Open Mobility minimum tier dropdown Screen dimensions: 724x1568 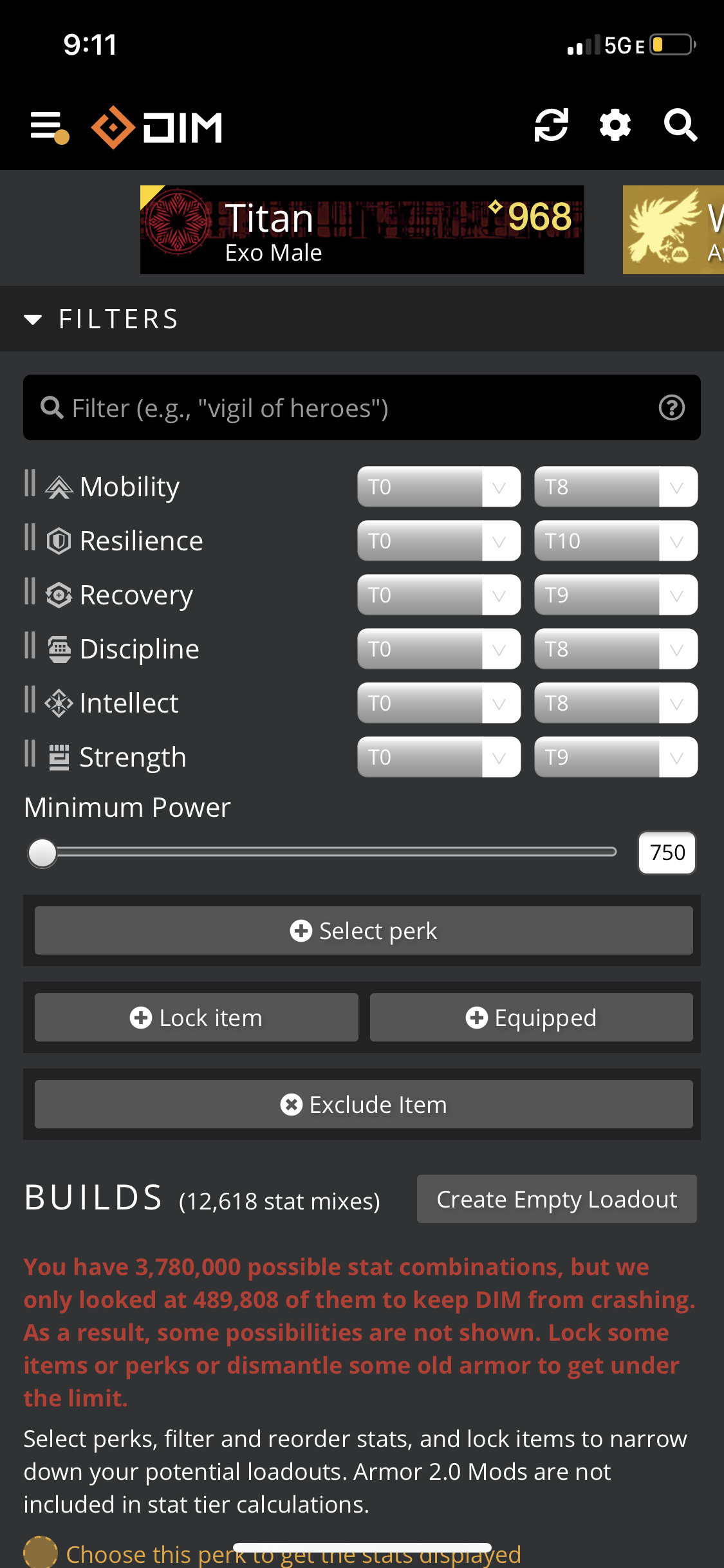439,487
